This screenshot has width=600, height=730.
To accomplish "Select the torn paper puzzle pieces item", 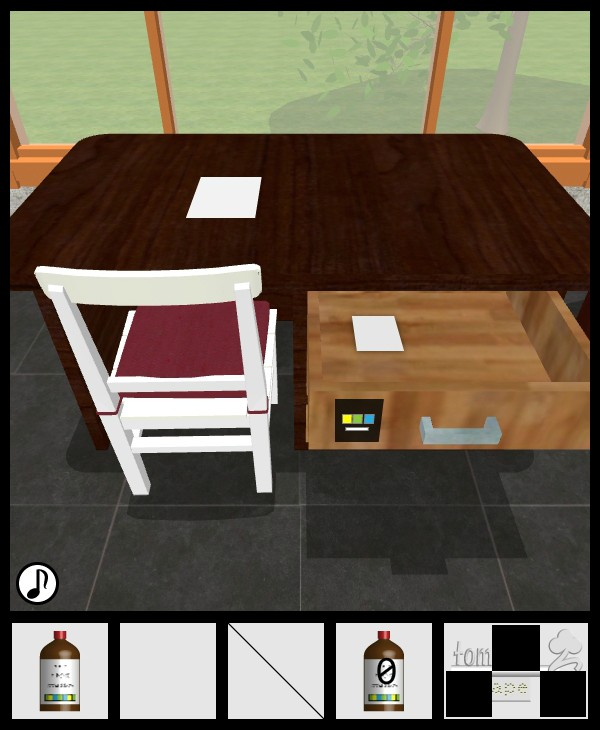I will (515, 671).
